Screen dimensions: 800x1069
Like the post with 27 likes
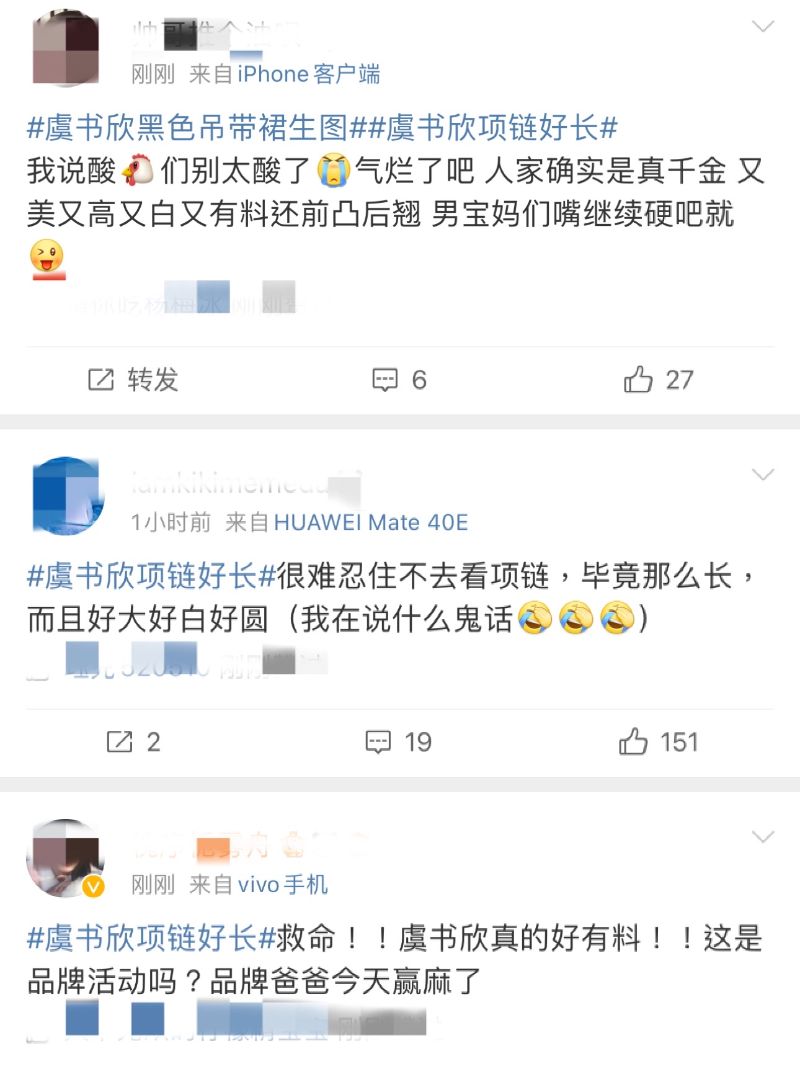658,380
